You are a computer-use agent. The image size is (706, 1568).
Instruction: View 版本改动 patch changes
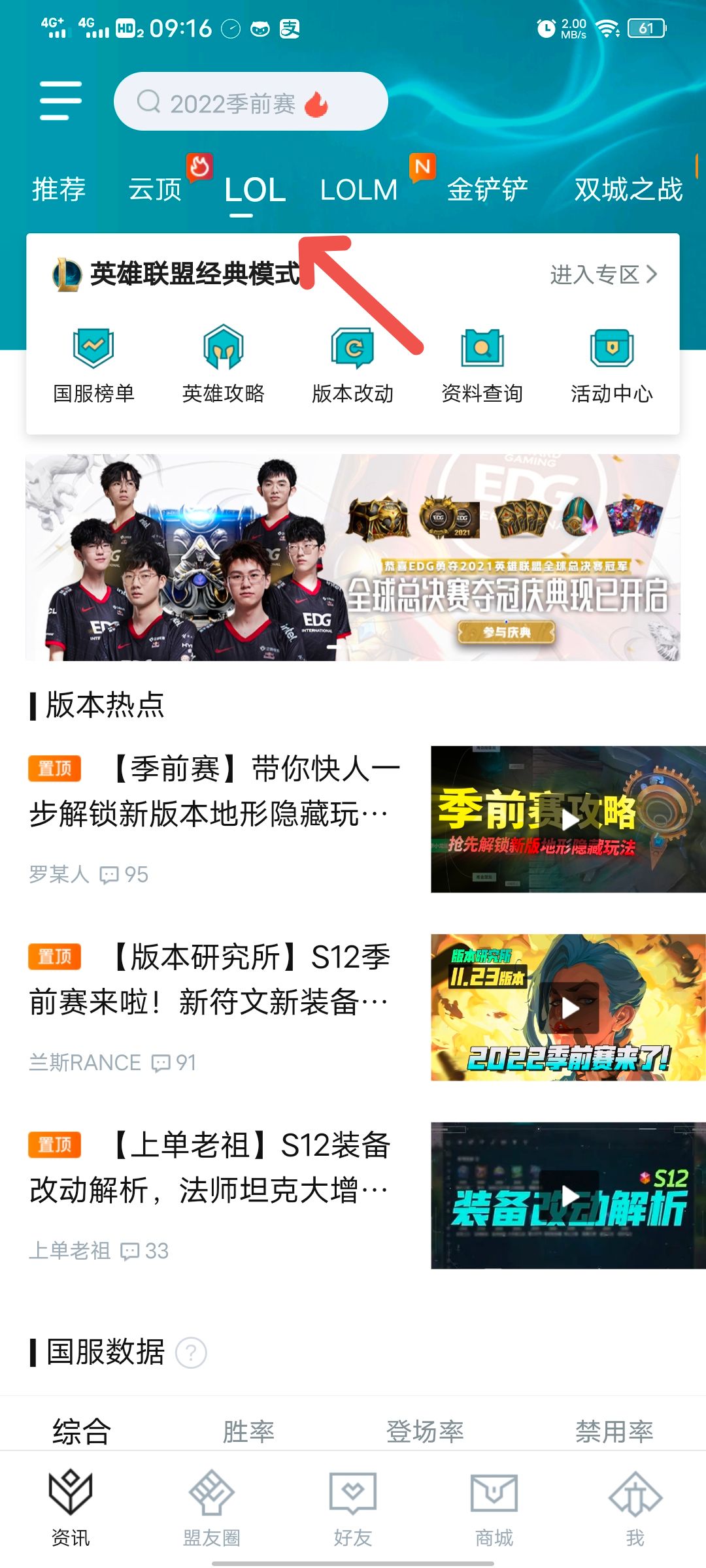click(353, 366)
